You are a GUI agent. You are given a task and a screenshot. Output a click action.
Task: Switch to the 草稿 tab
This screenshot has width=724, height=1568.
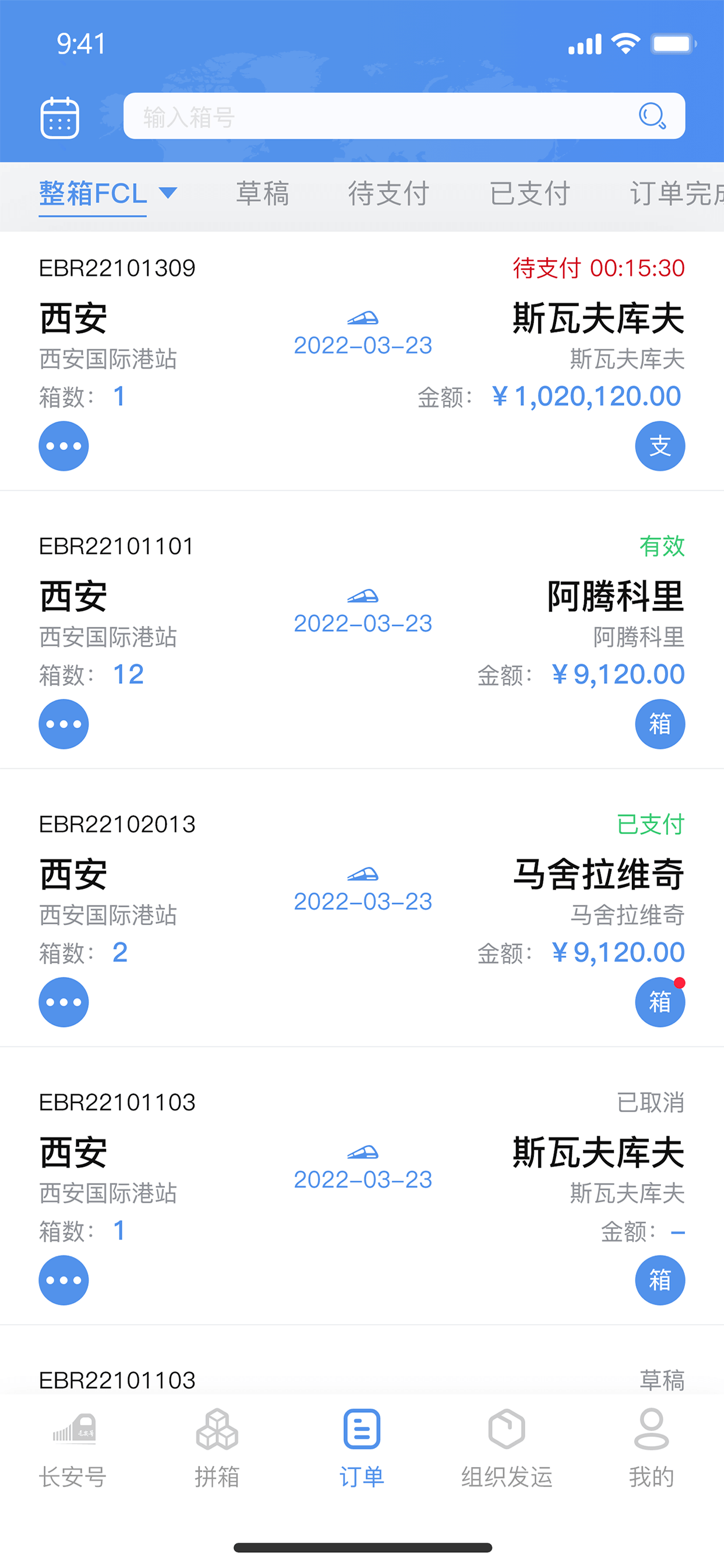click(262, 193)
